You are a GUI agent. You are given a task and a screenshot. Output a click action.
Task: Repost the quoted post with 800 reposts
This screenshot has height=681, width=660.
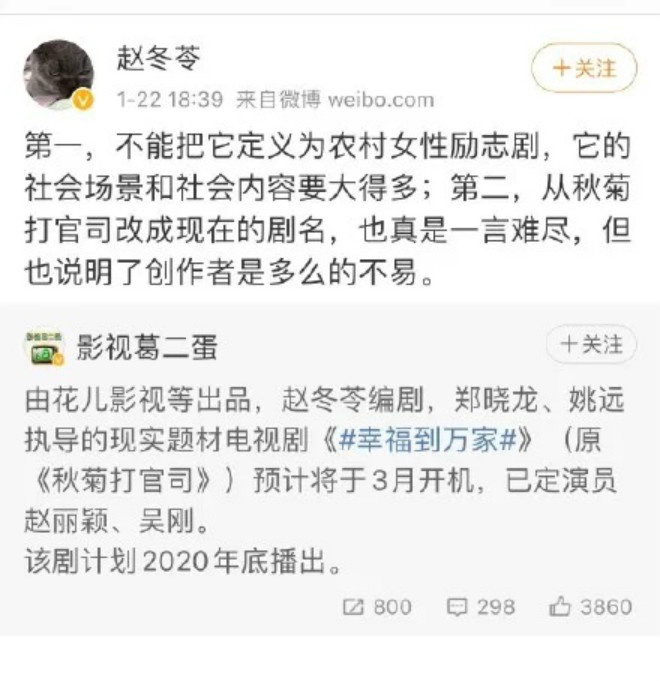(377, 606)
